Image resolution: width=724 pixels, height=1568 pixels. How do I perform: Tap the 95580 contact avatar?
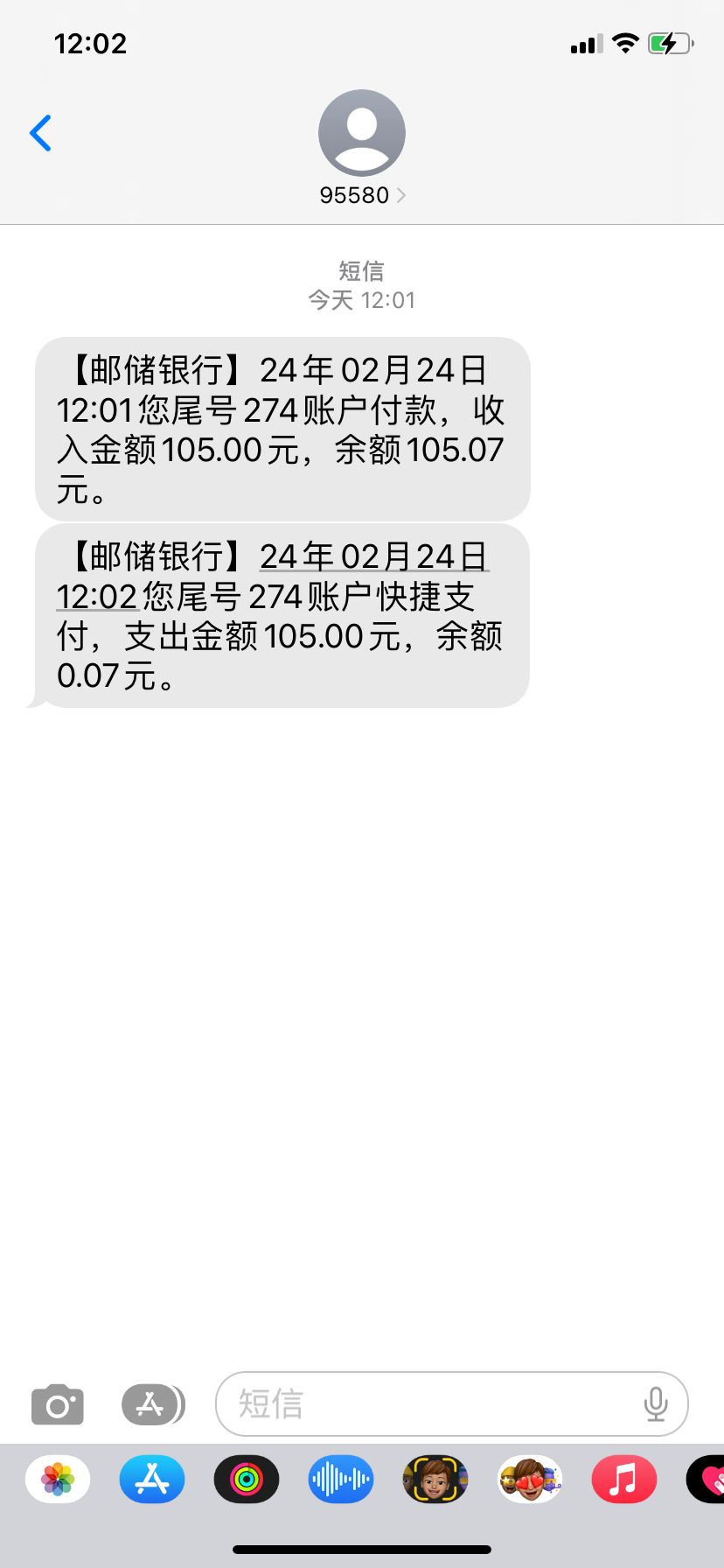(362, 131)
